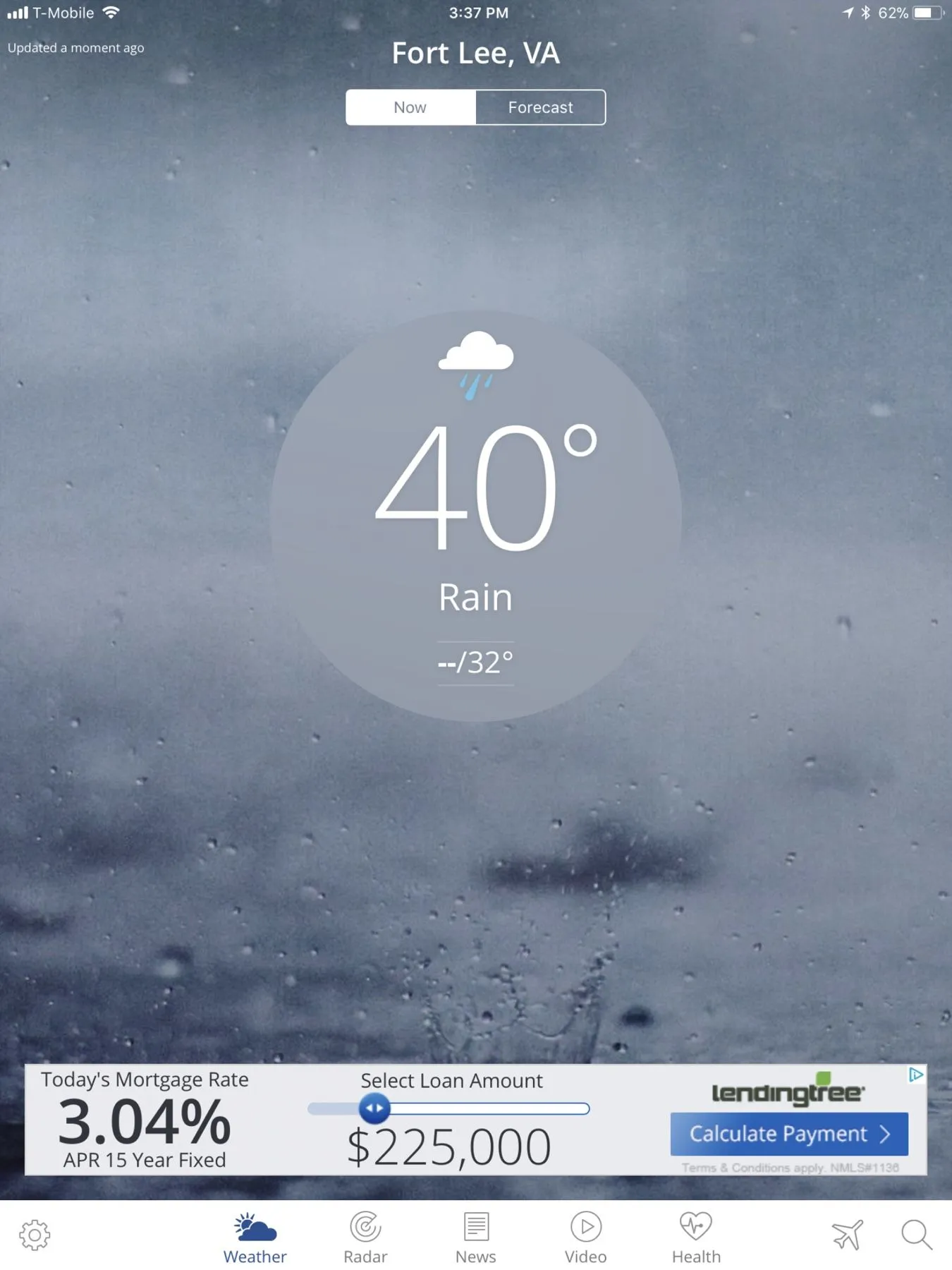This screenshot has width=952, height=1270.
Task: Open the News tab
Action: [475, 1238]
